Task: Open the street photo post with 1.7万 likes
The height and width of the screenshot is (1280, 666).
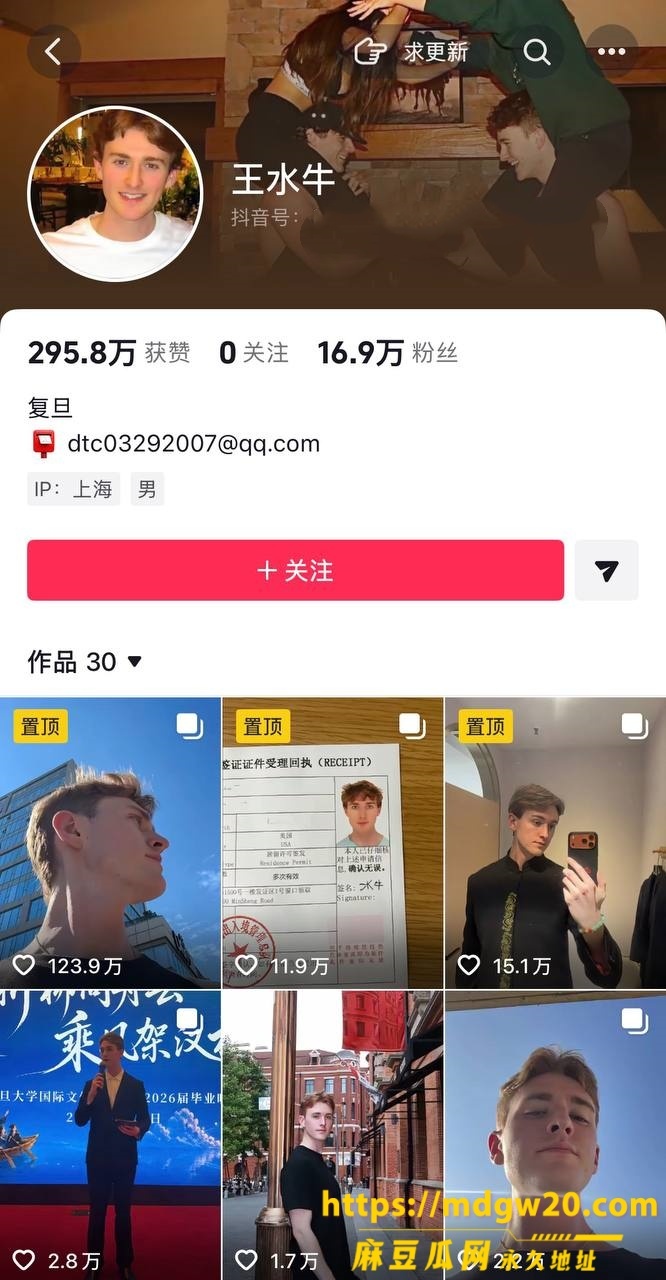Action: click(333, 1136)
